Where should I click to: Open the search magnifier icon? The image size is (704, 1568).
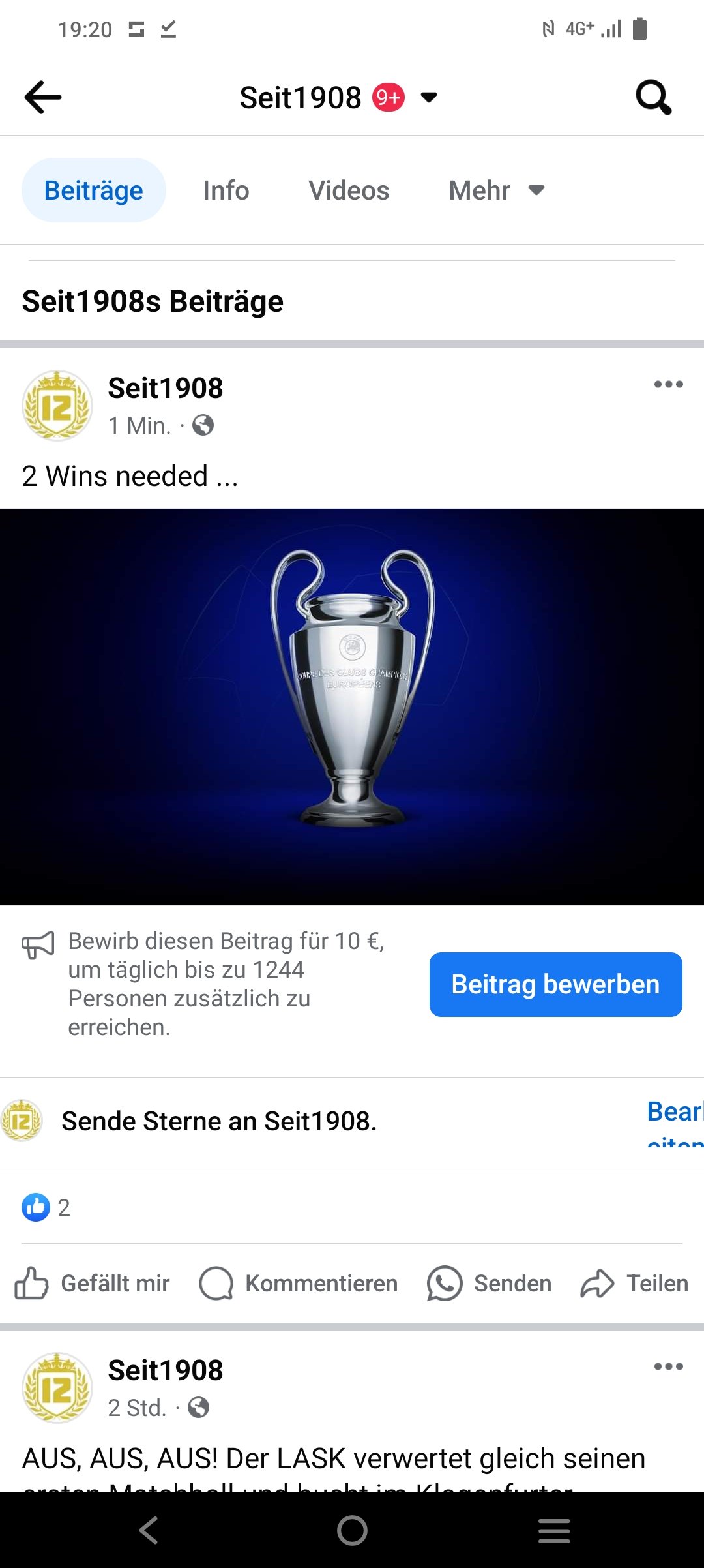point(653,98)
